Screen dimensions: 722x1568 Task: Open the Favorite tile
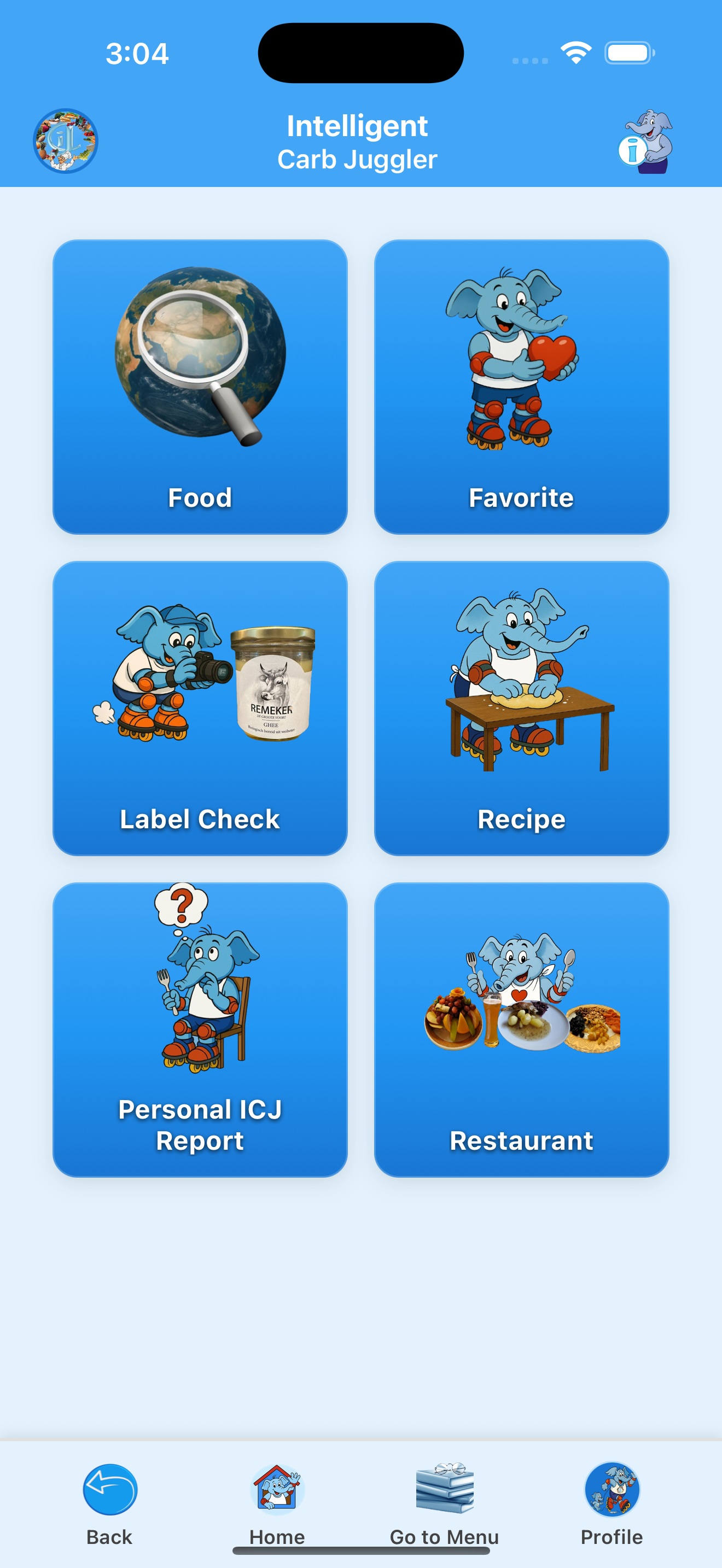521,498
